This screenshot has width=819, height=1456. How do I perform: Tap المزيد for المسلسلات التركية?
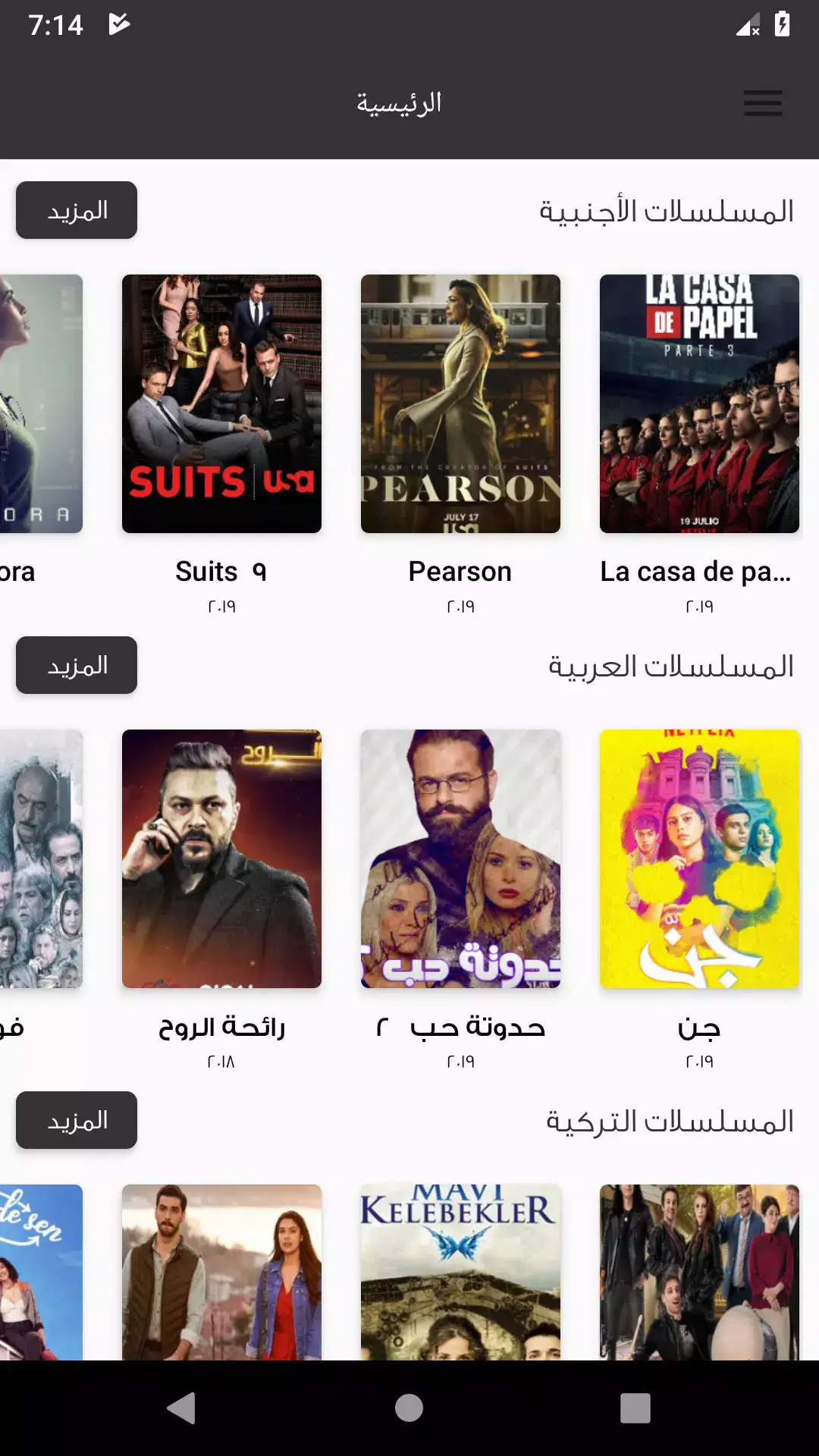click(x=77, y=1120)
